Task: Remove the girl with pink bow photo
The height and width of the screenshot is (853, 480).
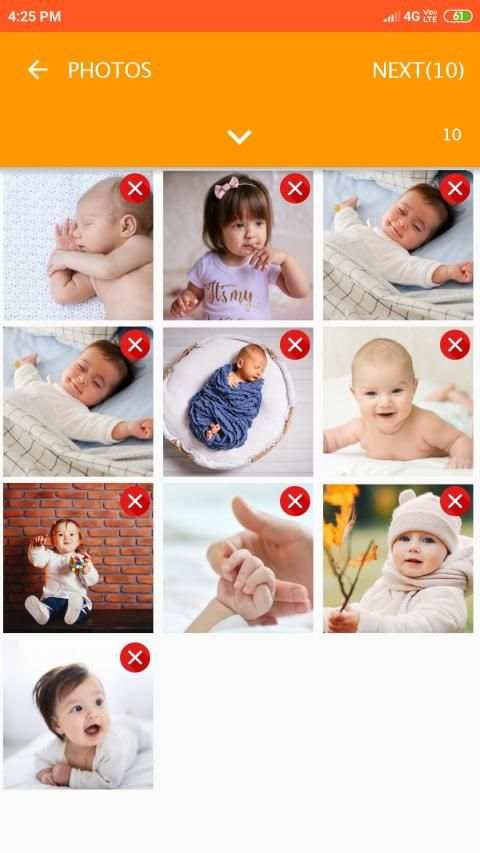Action: click(x=295, y=189)
